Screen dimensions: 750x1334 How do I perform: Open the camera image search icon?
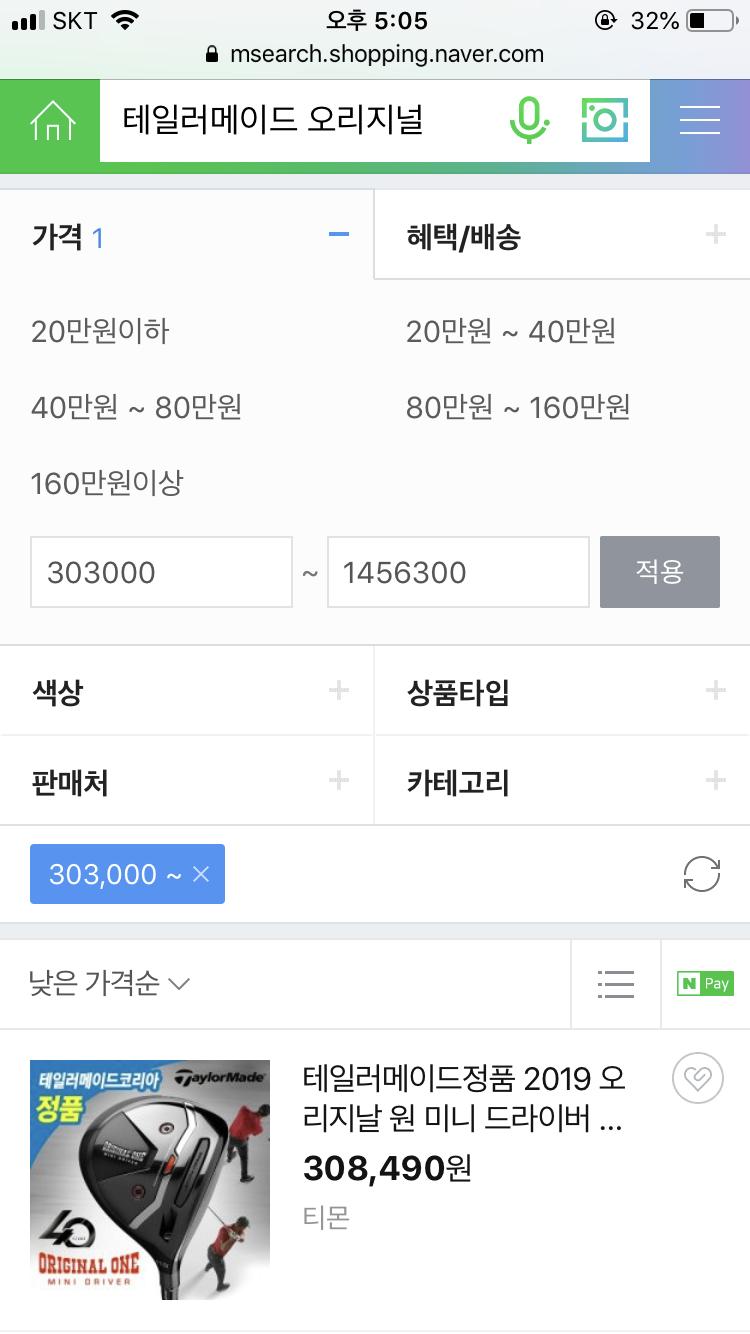coord(605,120)
